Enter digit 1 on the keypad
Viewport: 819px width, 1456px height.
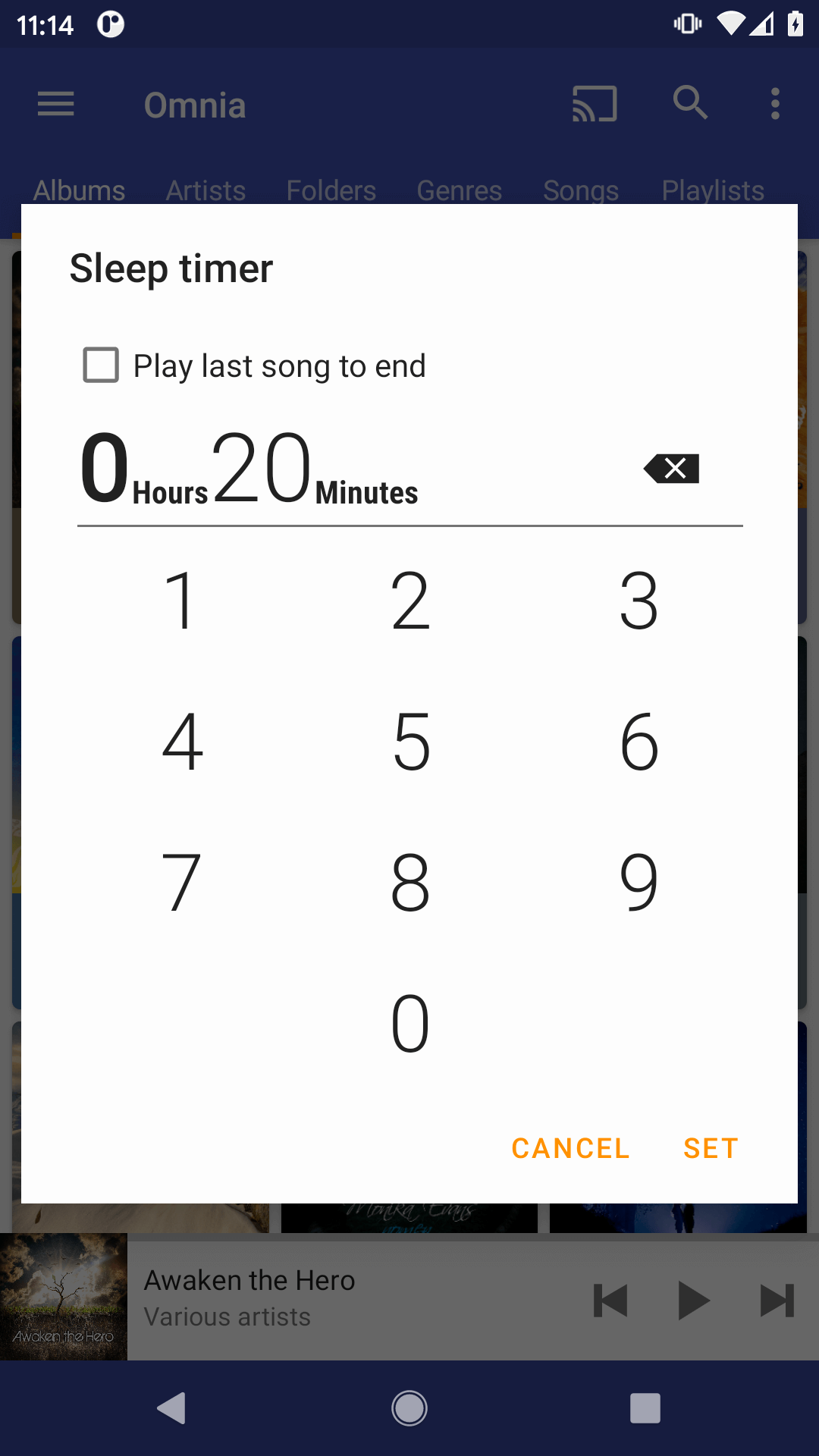pos(181,601)
